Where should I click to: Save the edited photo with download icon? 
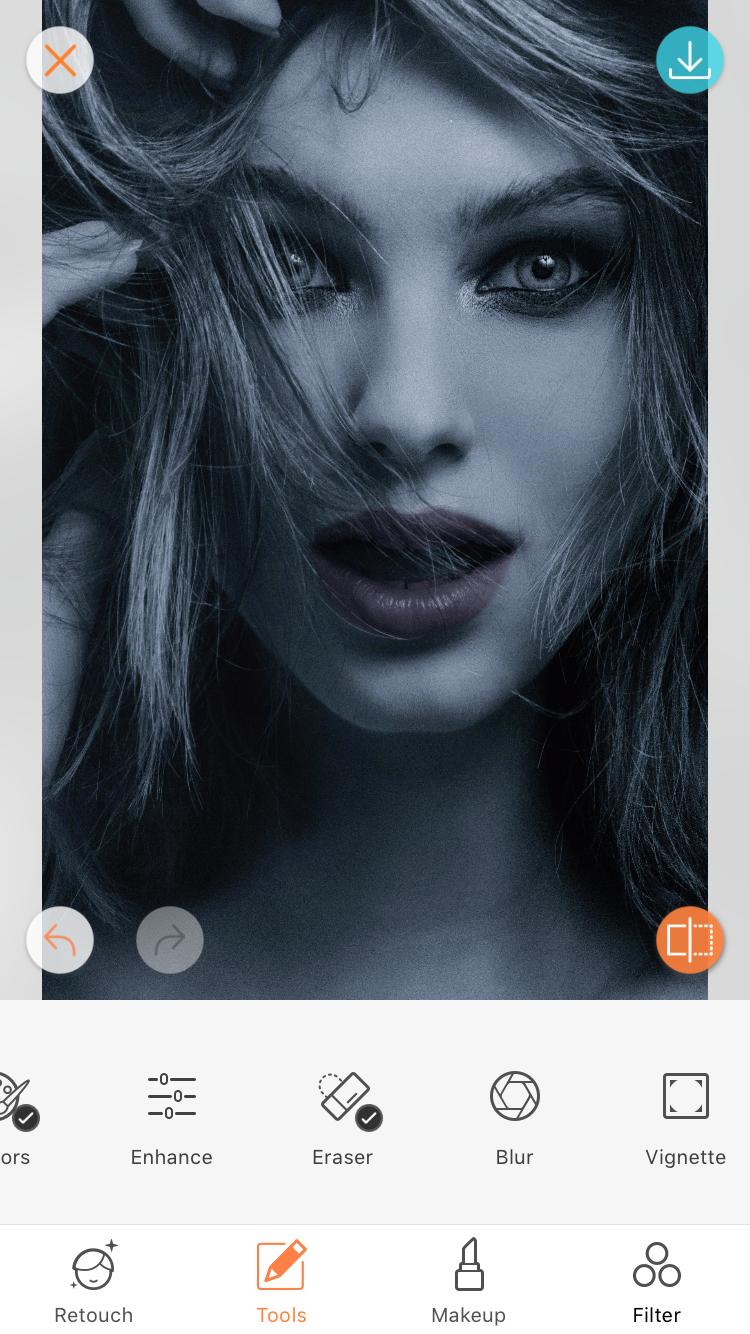(x=690, y=60)
